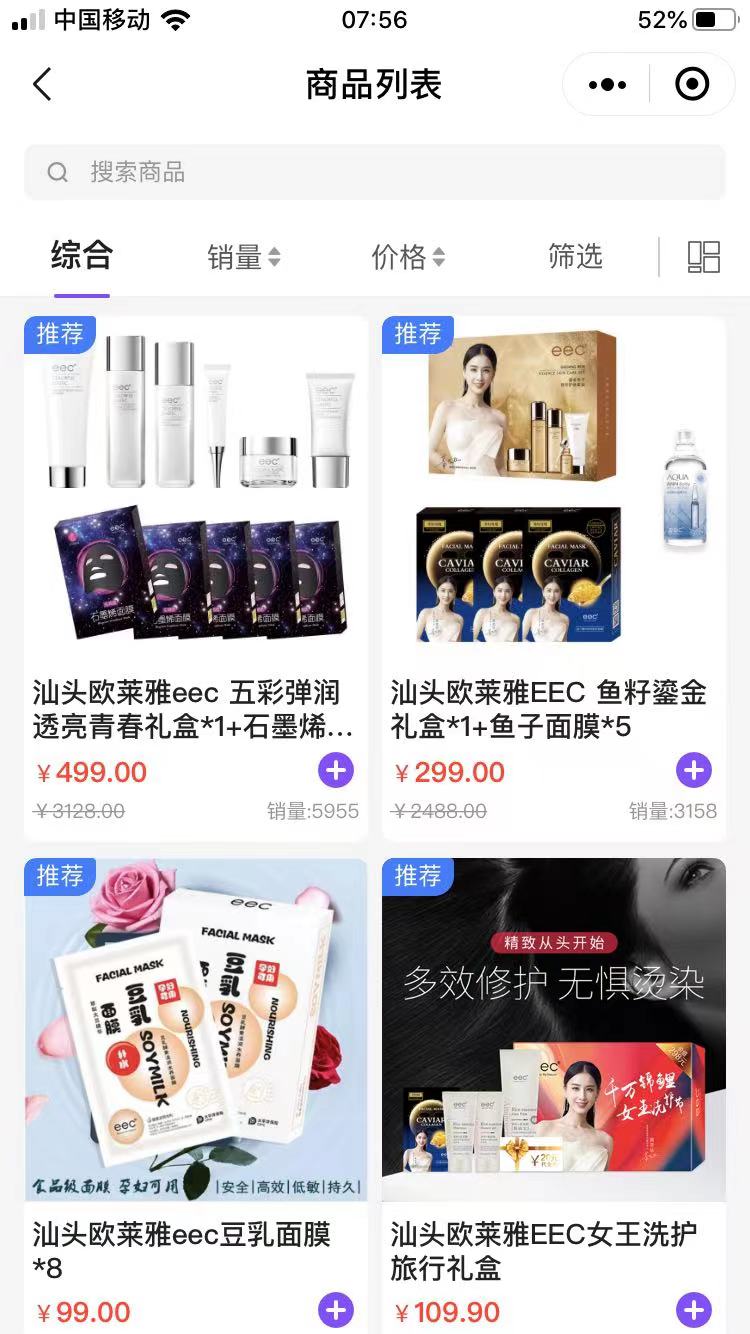Add the ¥109.90 女王洗护旅行礼盒 to cart

pos(694,1309)
